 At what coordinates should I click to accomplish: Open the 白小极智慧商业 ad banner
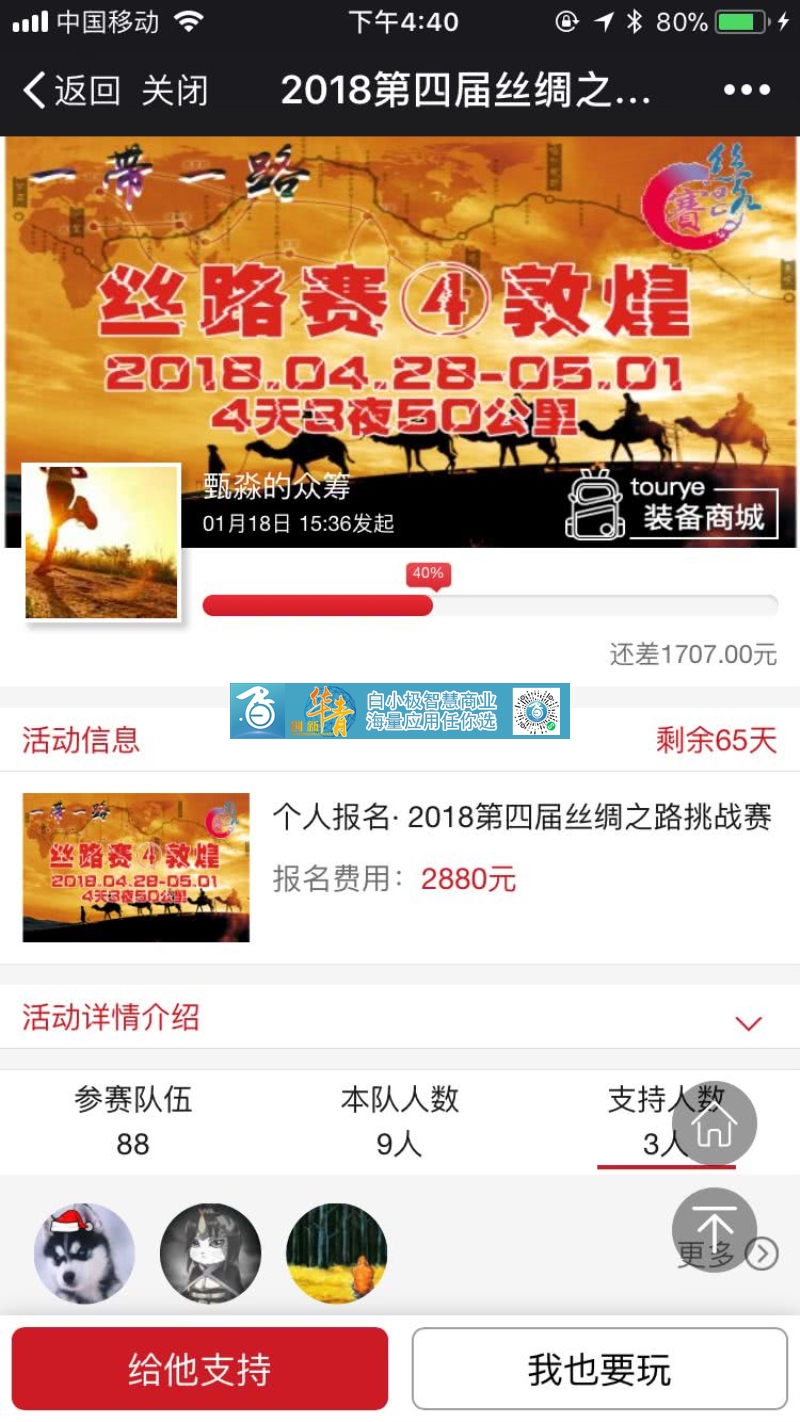pos(400,711)
